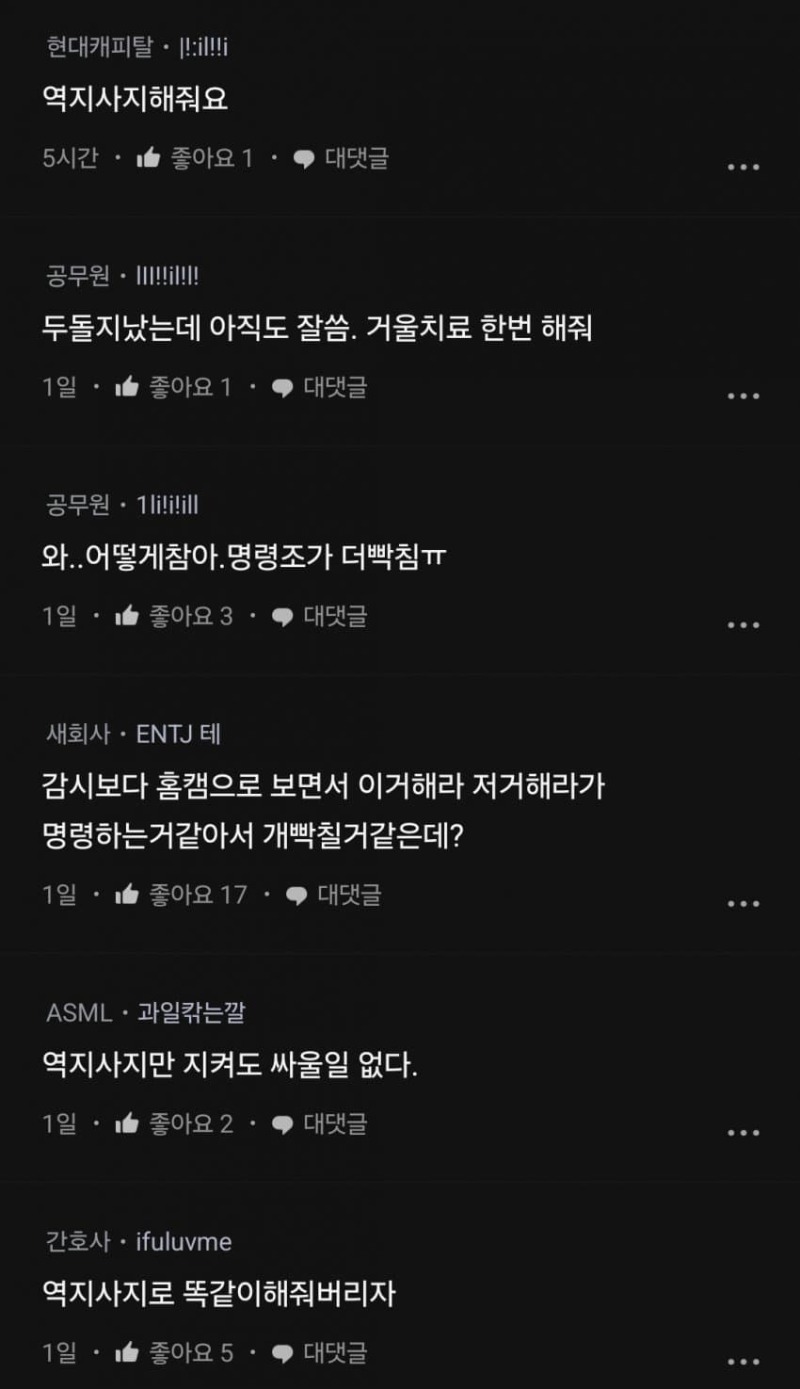This screenshot has height=1389, width=800.
Task: Open more options for ASML user's comment
Action: pos(743,1133)
